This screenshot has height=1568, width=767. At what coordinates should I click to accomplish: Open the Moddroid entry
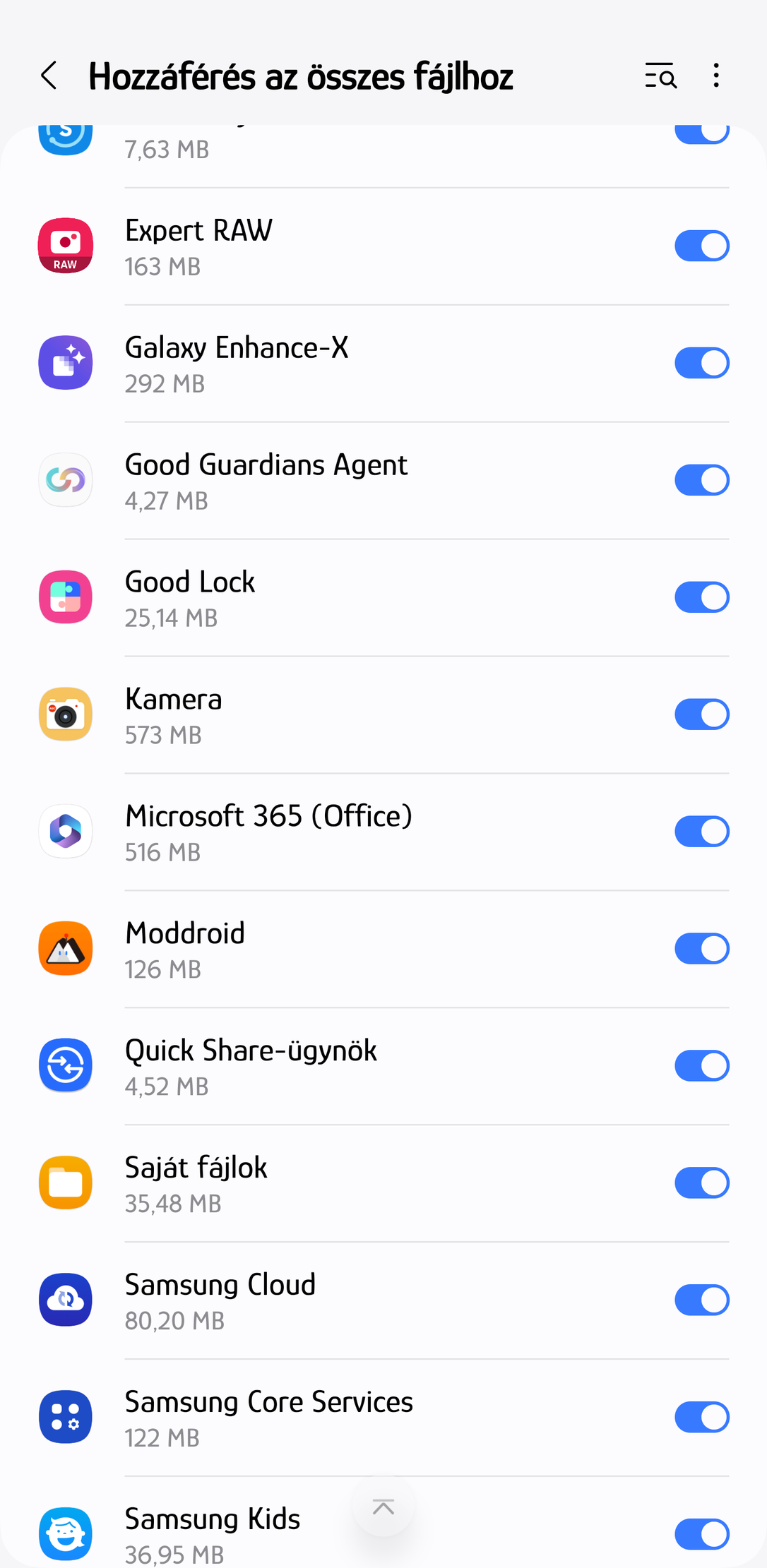coord(383,949)
